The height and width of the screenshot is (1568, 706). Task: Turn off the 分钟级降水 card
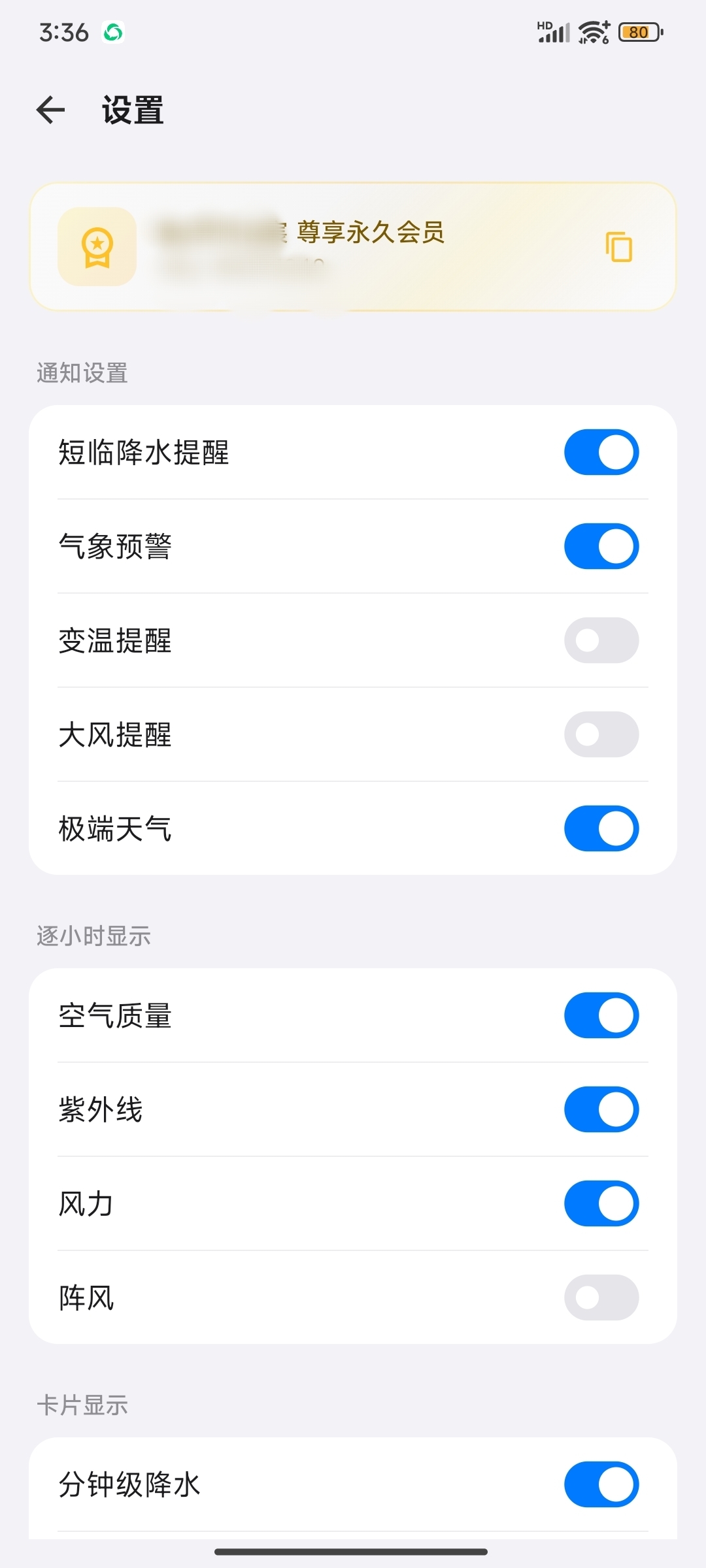[x=601, y=1484]
